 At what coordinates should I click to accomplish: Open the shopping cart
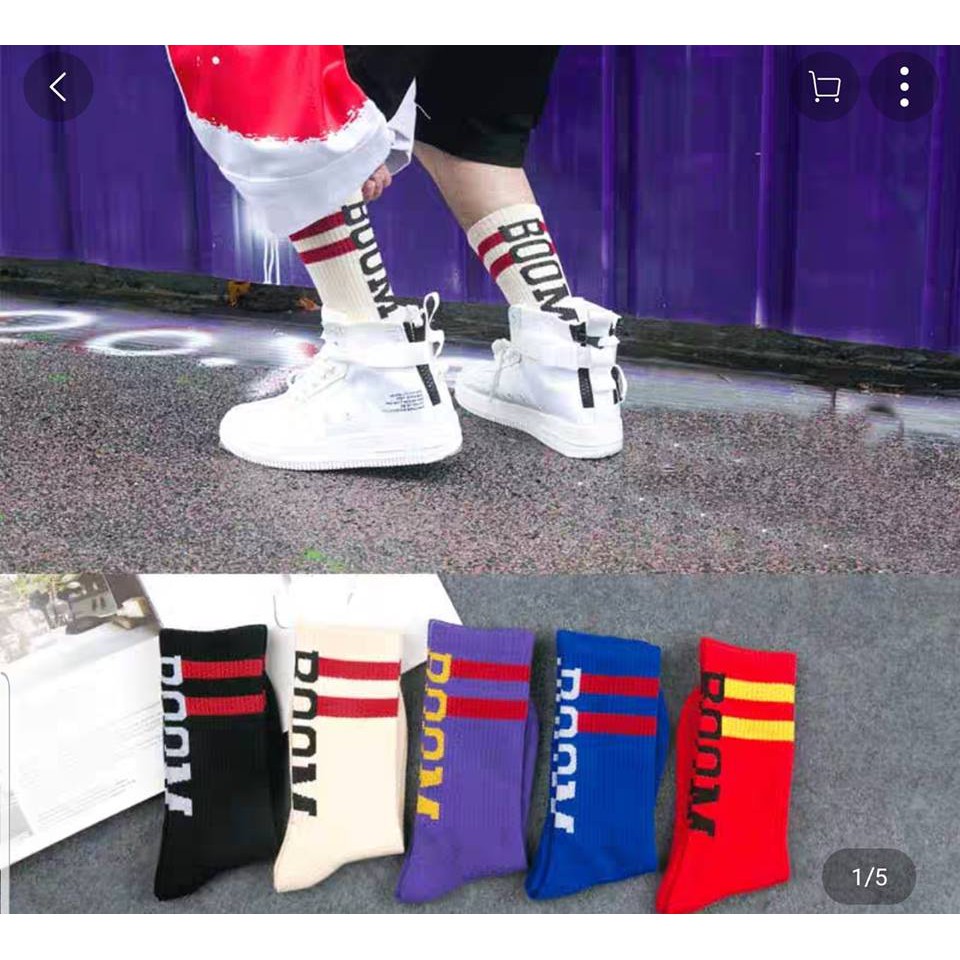pos(825,88)
